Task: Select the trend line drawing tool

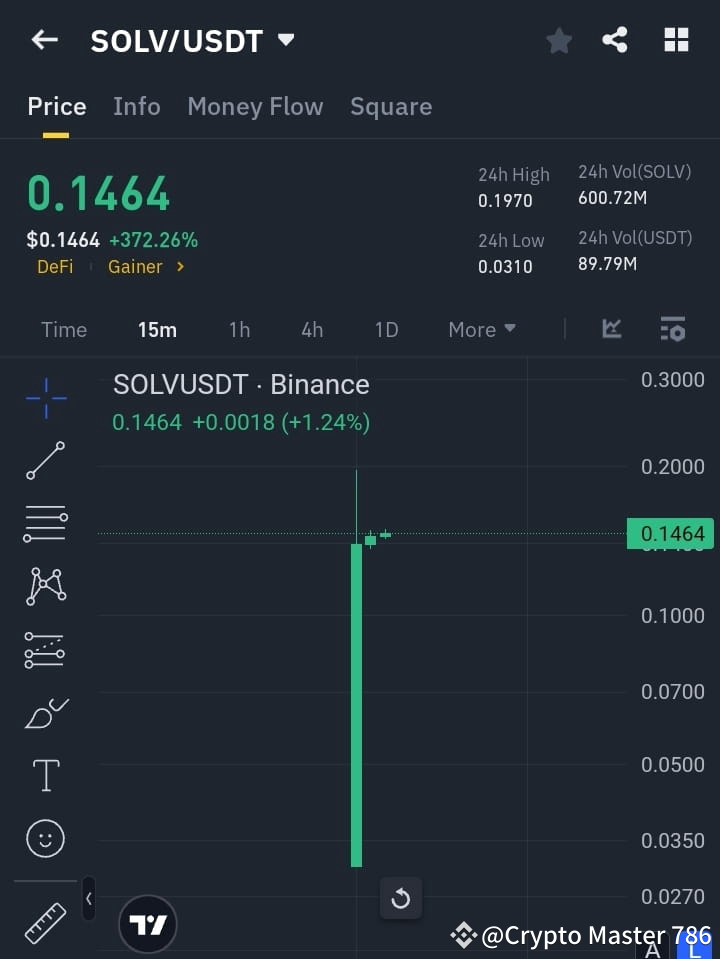Action: click(x=45, y=461)
